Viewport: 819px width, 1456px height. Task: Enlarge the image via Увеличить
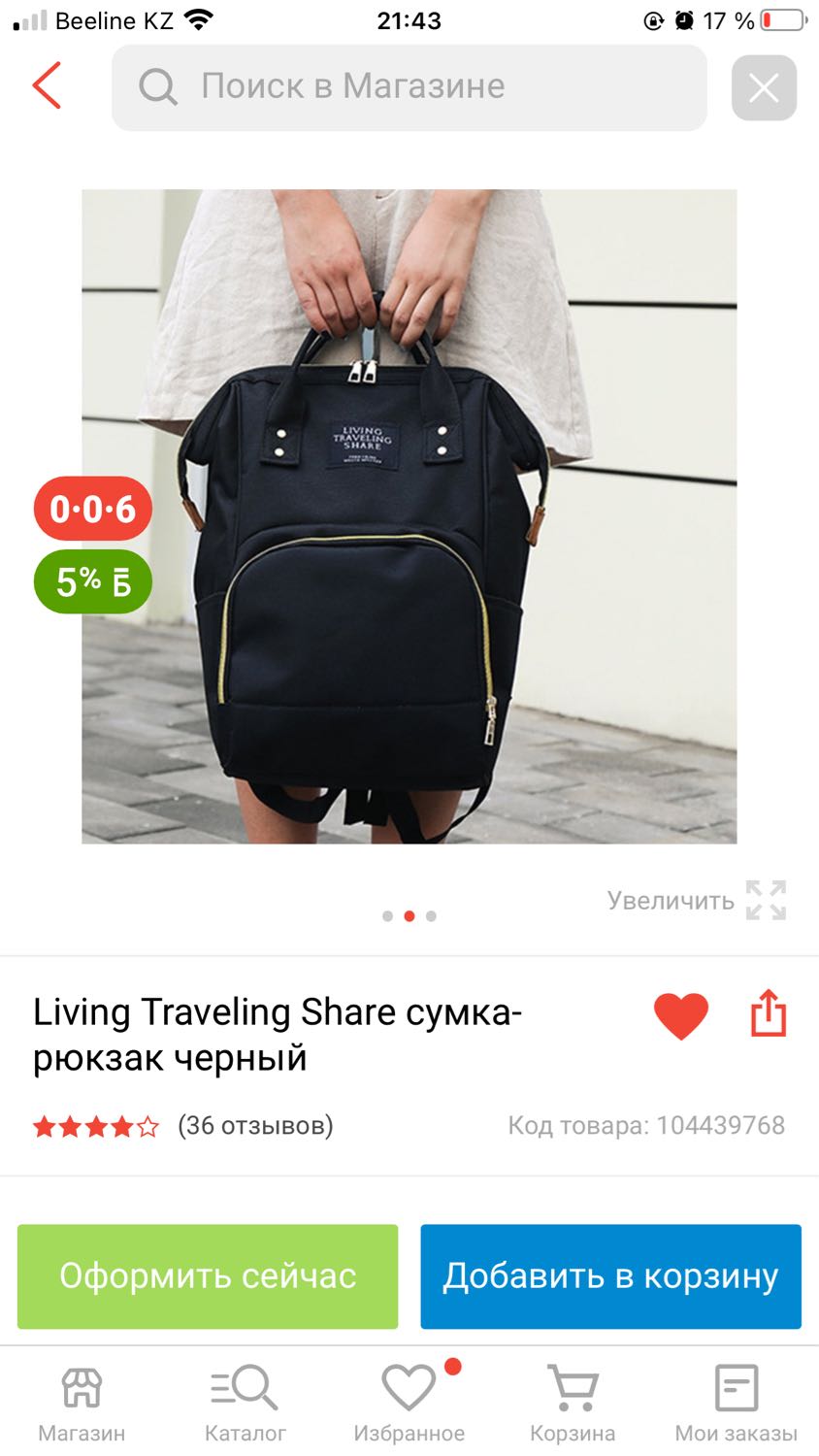(696, 900)
